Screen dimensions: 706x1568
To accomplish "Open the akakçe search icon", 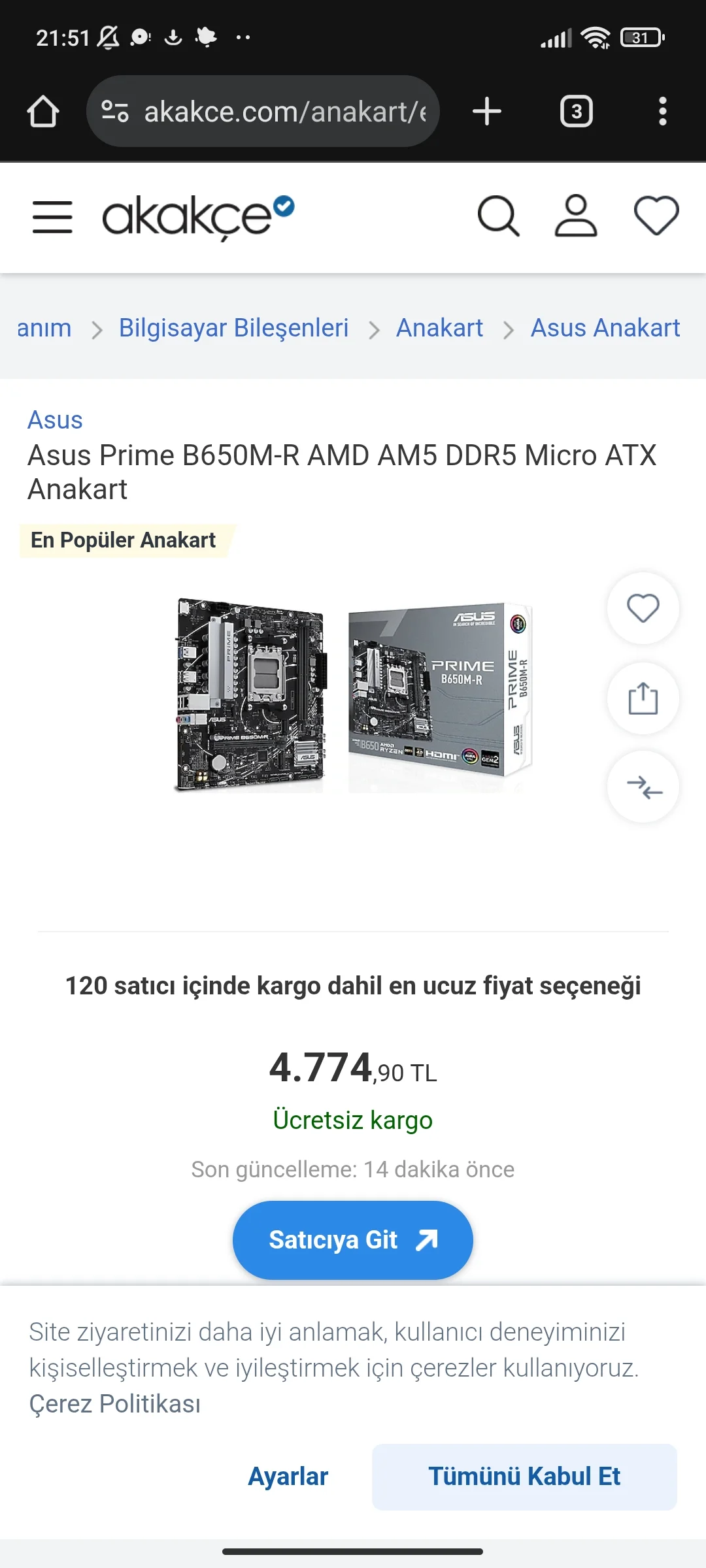I will pos(498,216).
